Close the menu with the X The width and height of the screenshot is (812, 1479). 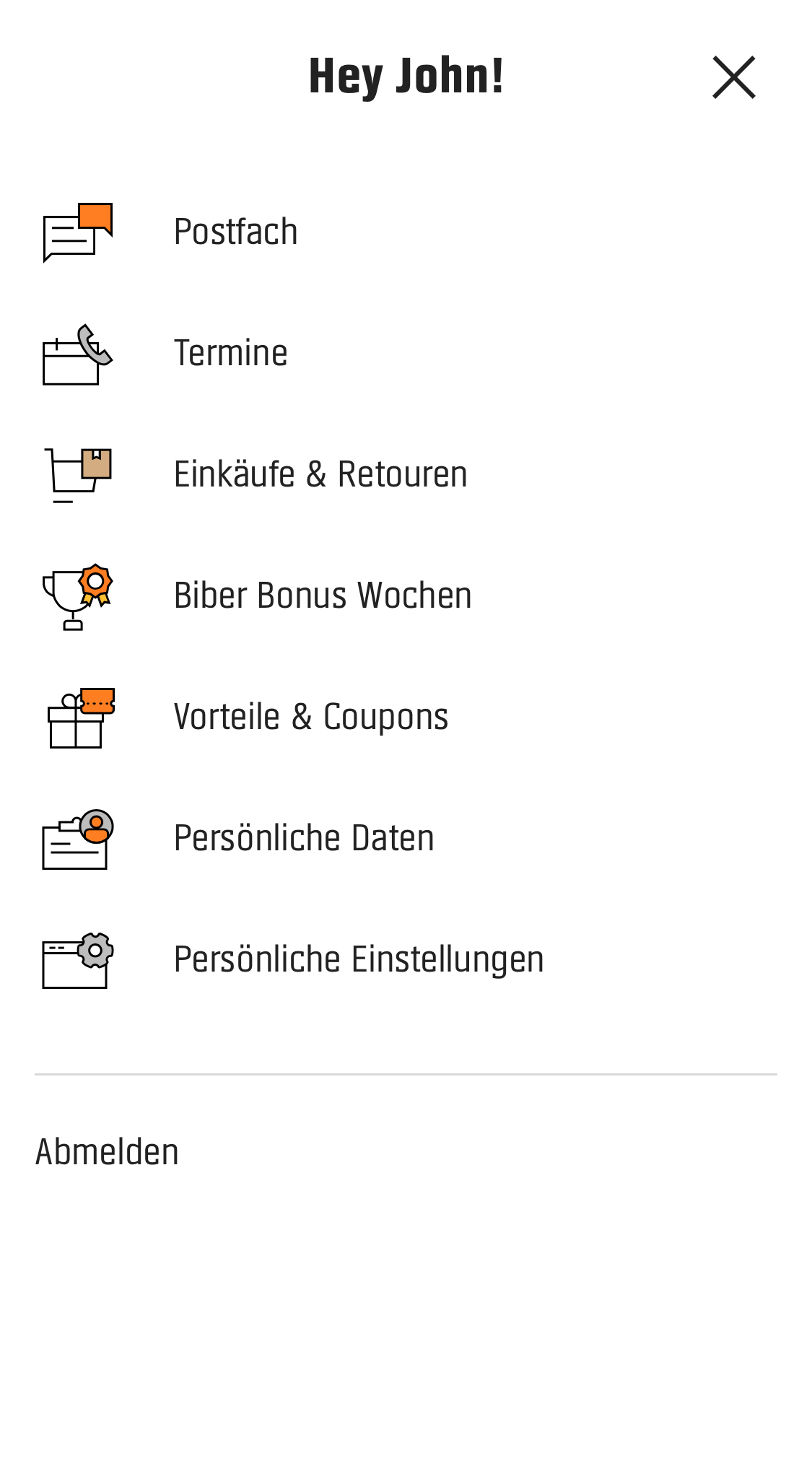[733, 78]
